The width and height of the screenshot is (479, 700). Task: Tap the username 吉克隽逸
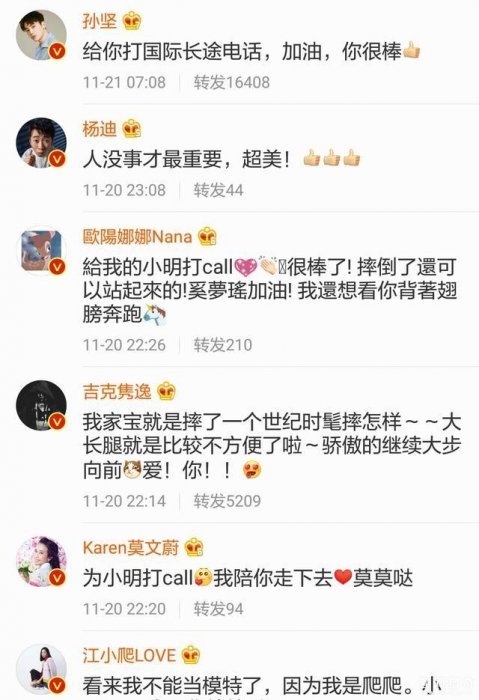click(x=117, y=392)
